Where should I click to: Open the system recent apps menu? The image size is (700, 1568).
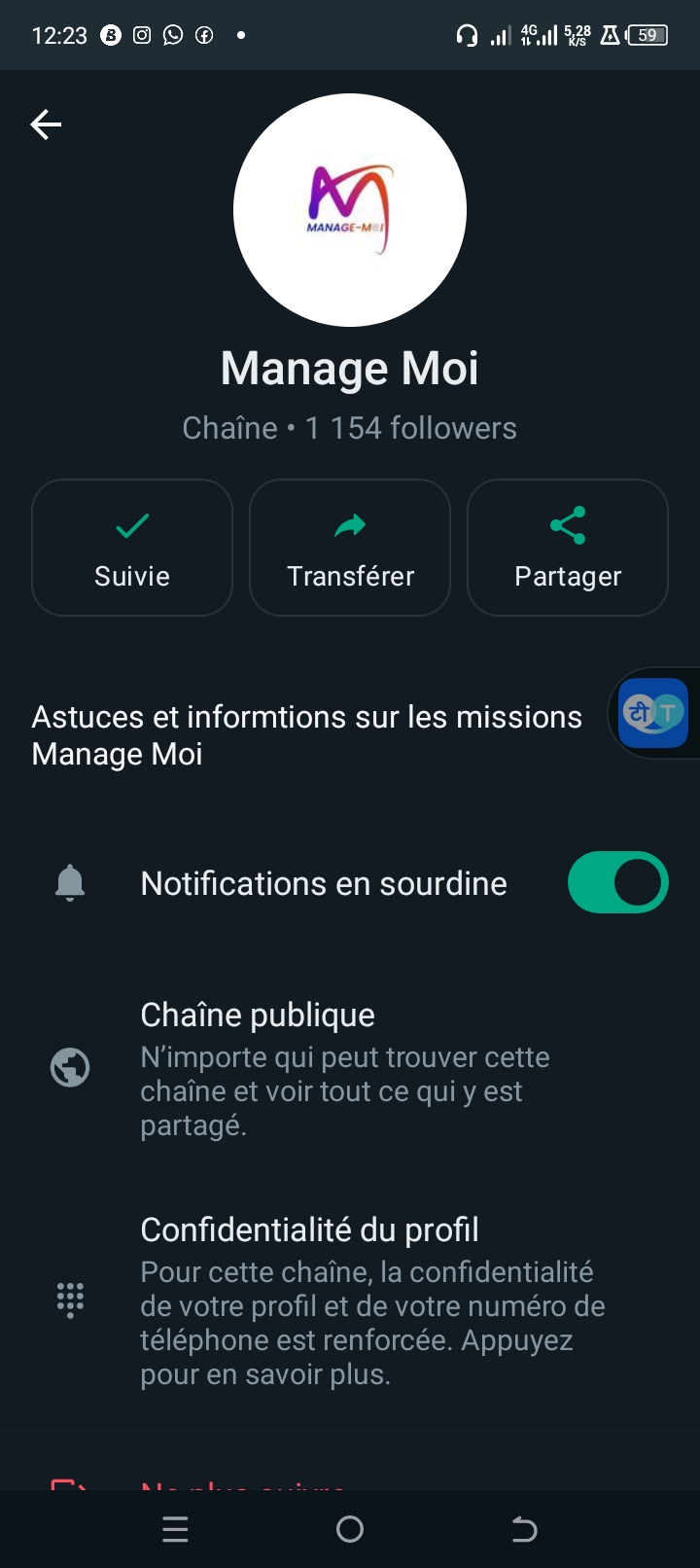point(175,1530)
